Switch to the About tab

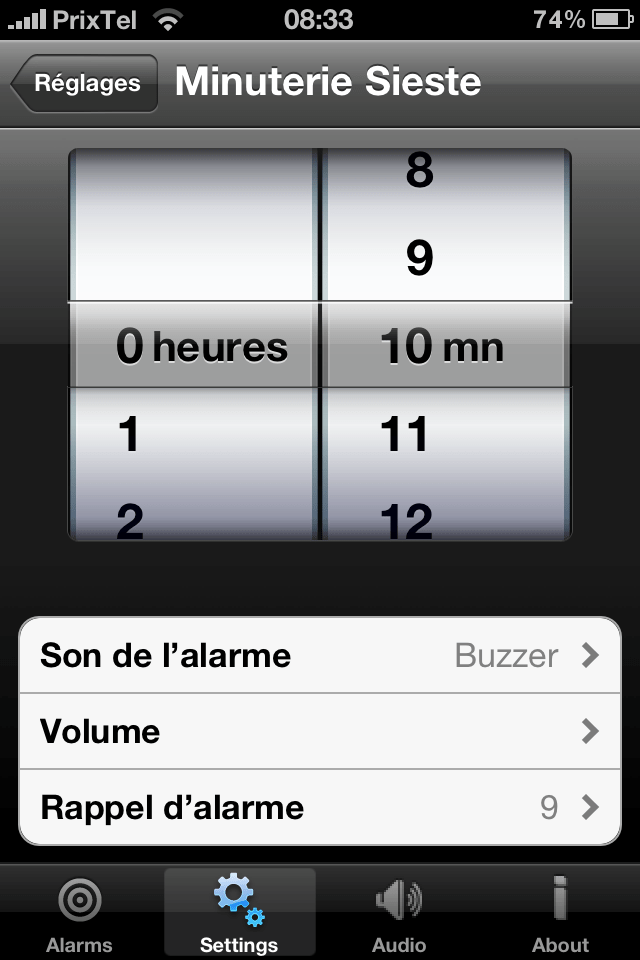pyautogui.click(x=560, y=914)
